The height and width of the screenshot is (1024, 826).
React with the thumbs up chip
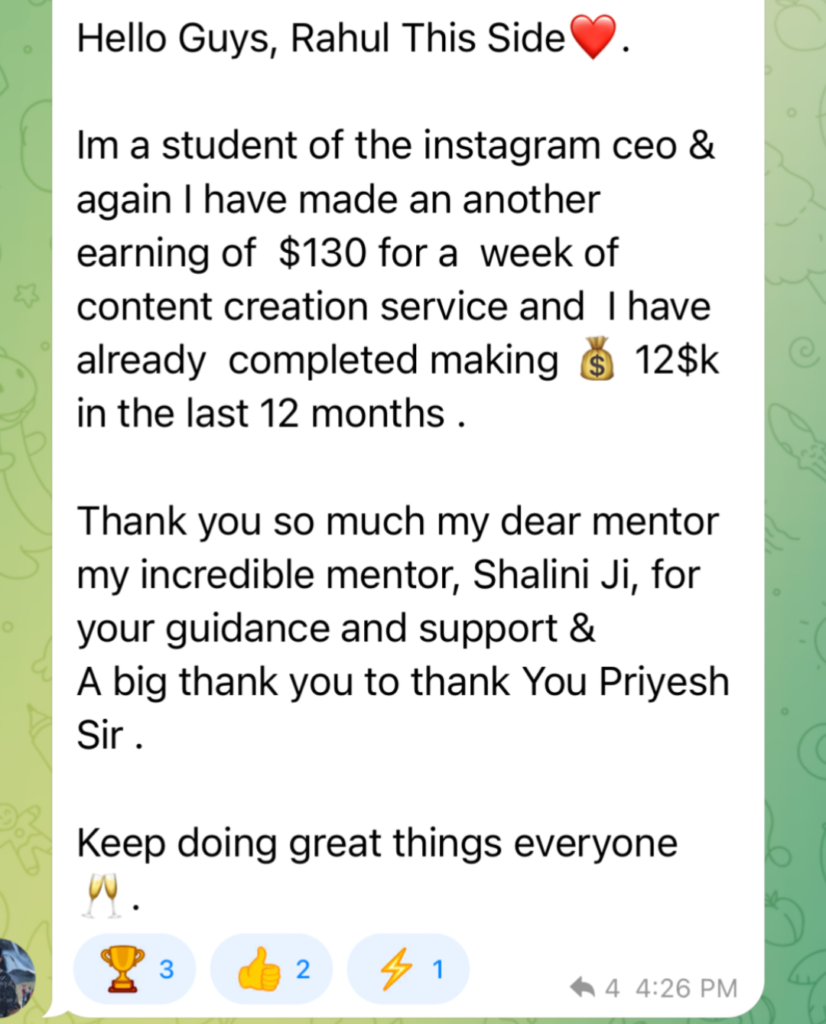(x=271, y=968)
